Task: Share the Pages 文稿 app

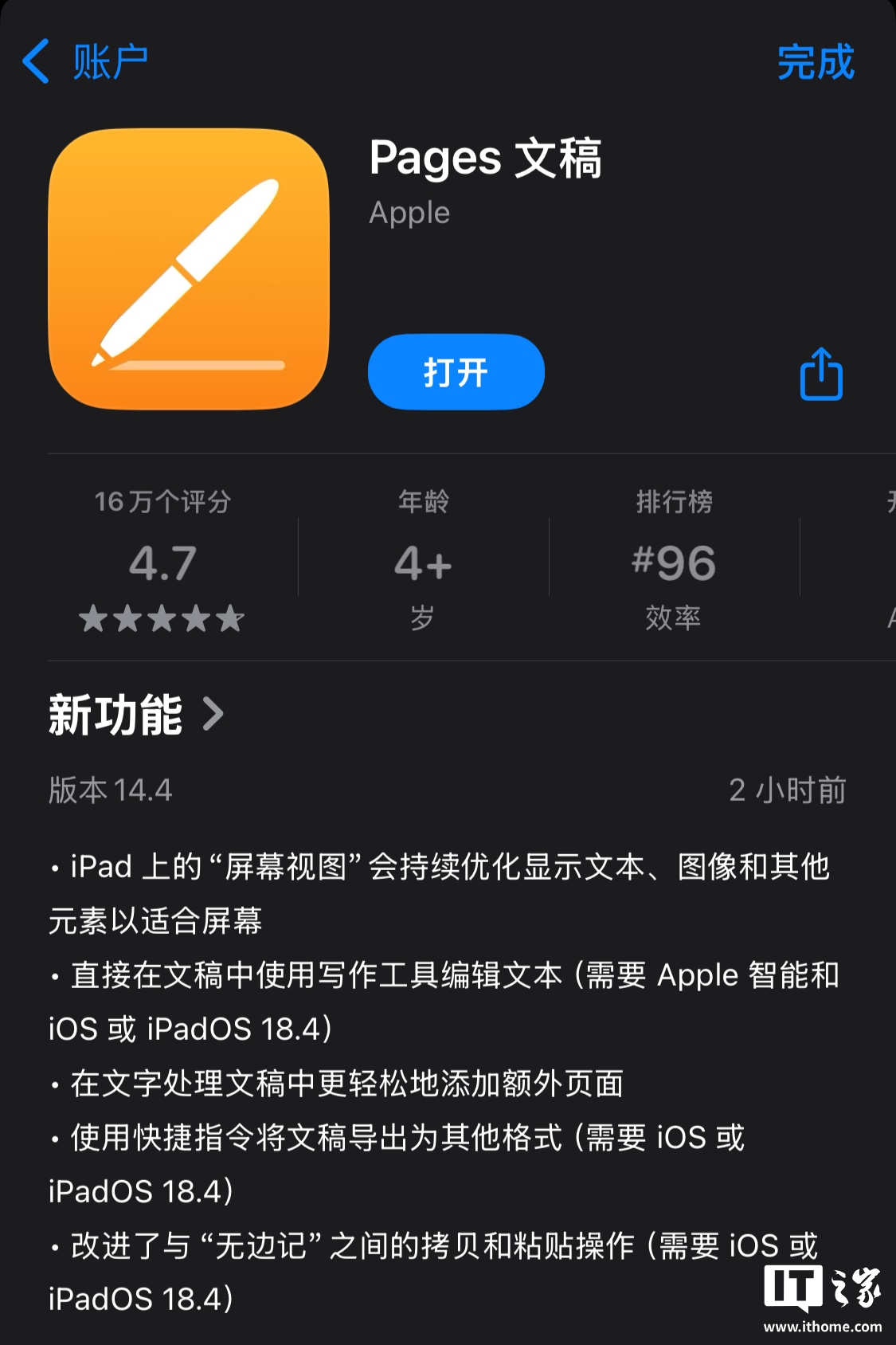Action: pyautogui.click(x=820, y=374)
